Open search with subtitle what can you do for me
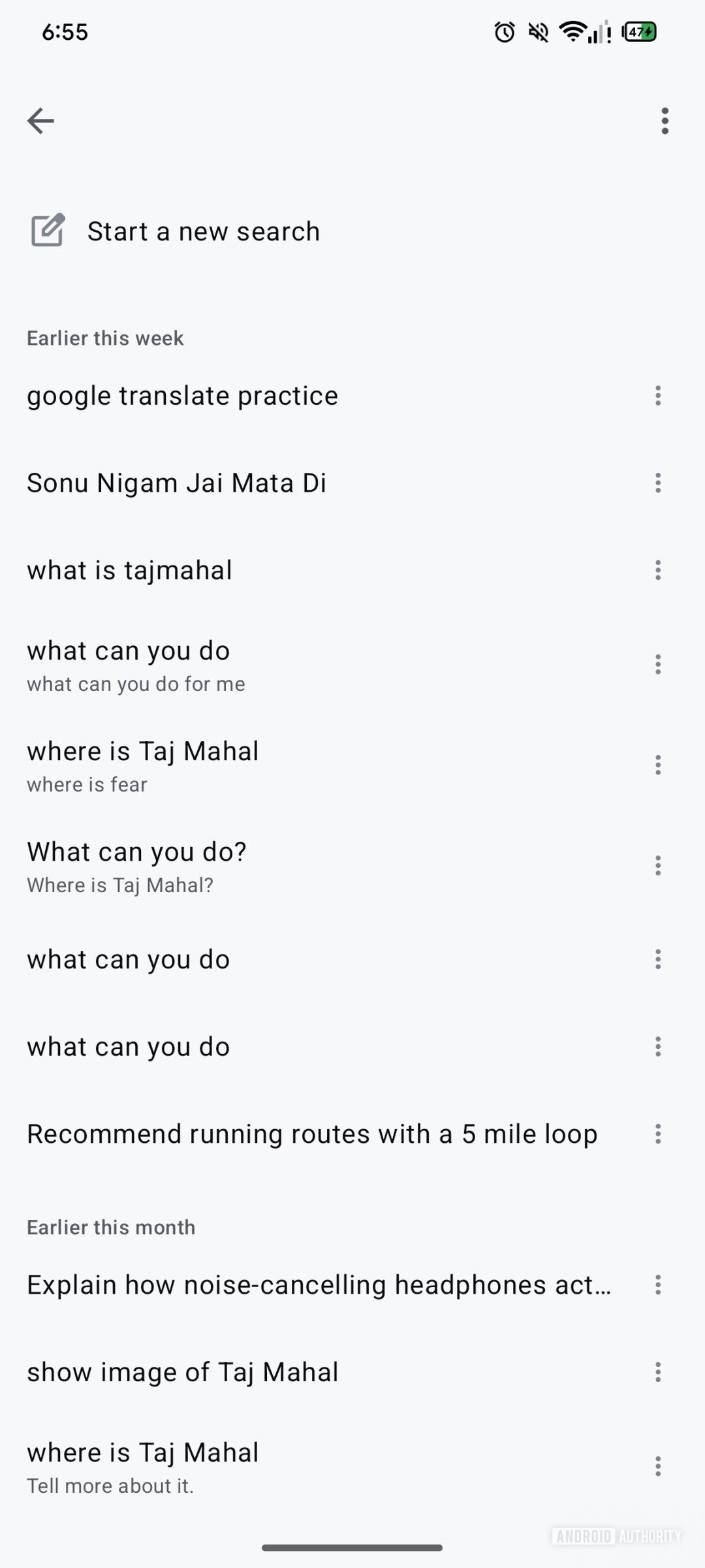The height and width of the screenshot is (1568, 705). (x=136, y=665)
